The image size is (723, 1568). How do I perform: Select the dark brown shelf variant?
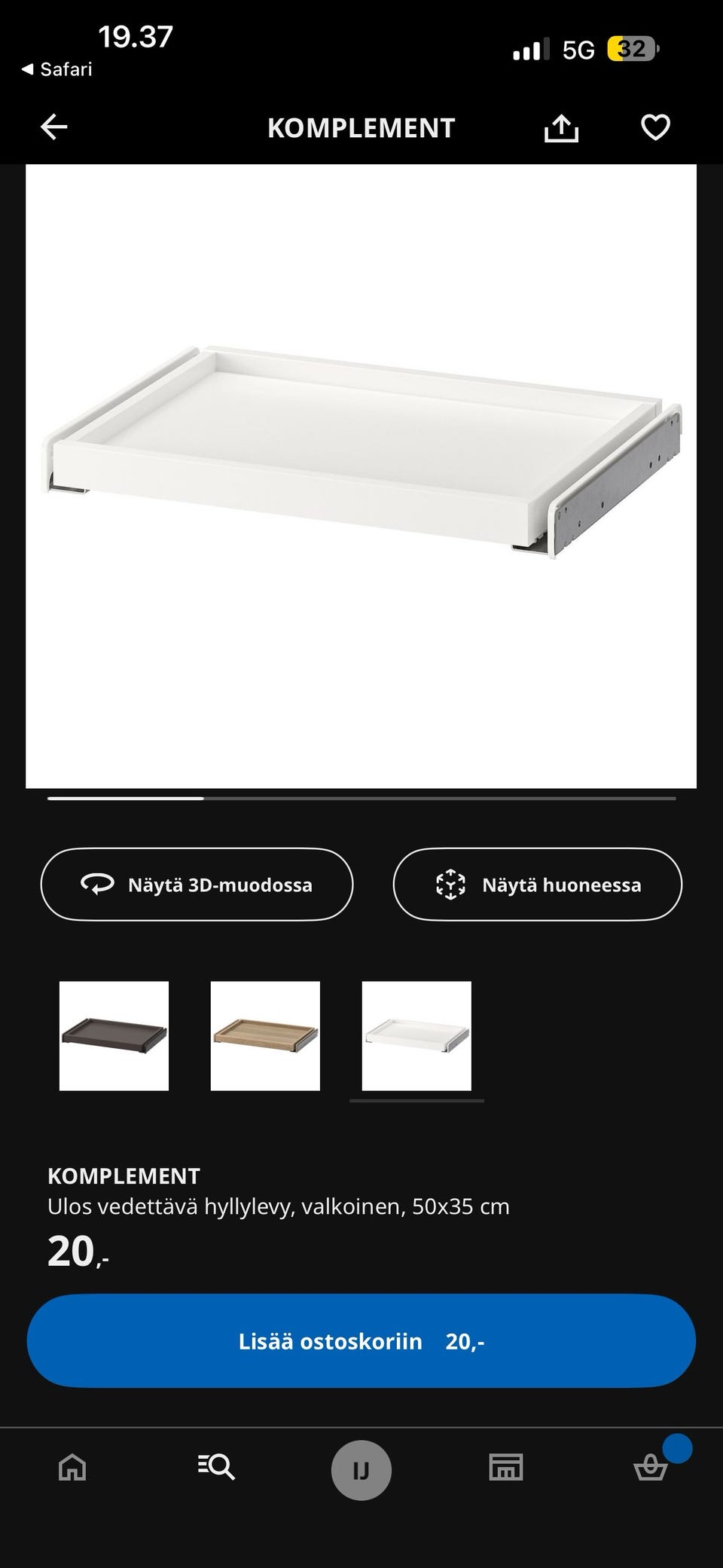(114, 1035)
